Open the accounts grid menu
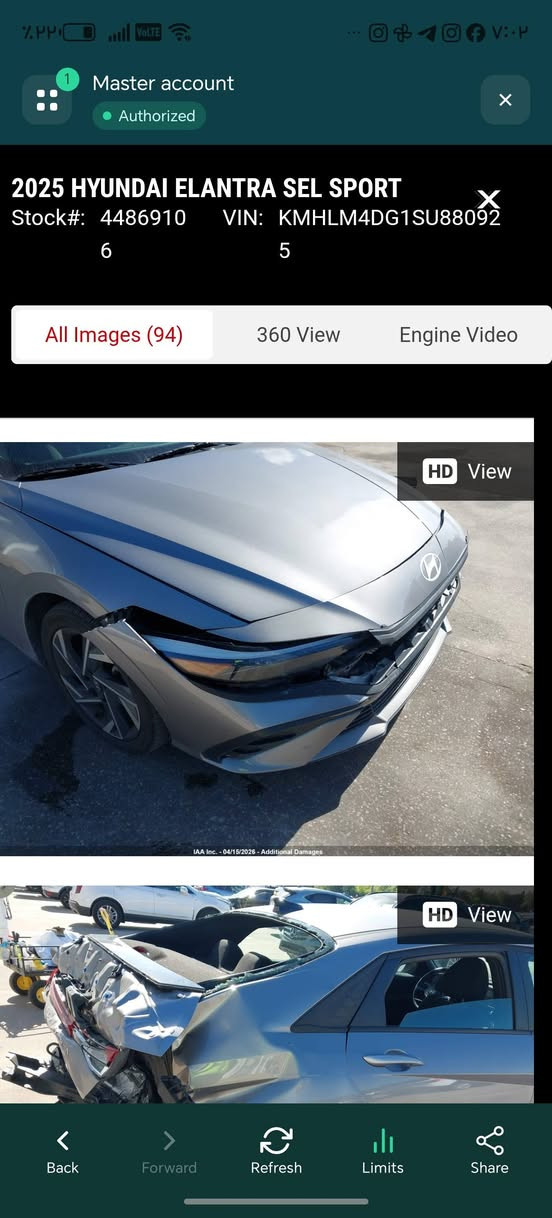The height and width of the screenshot is (1218, 552). pyautogui.click(x=47, y=99)
